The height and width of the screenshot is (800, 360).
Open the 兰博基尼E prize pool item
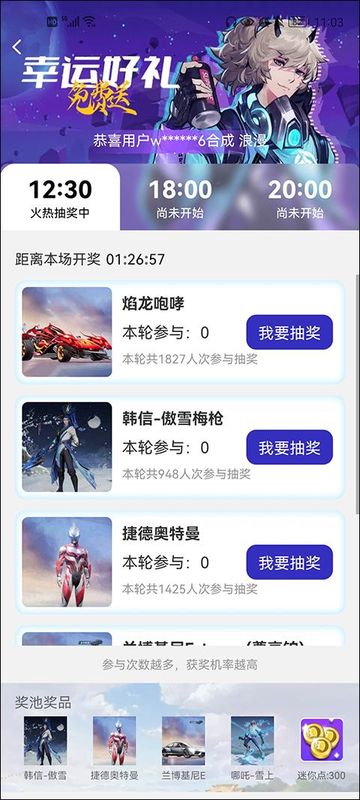(x=184, y=748)
